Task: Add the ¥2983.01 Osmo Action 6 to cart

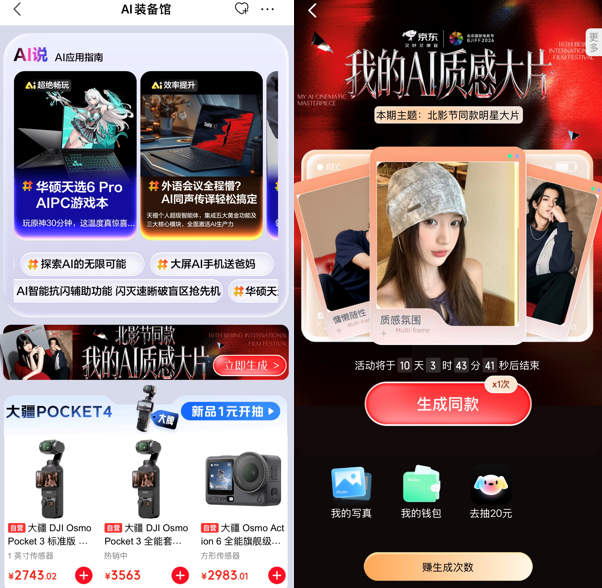Action: pyautogui.click(x=276, y=575)
